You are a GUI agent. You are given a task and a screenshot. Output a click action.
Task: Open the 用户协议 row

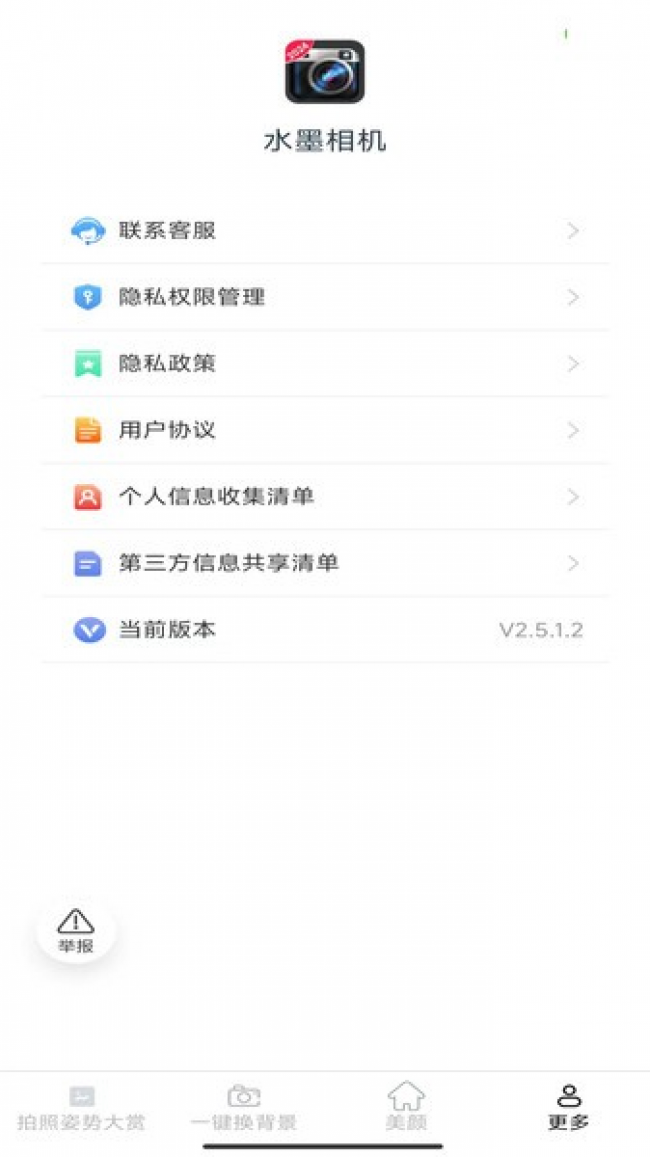[325, 430]
